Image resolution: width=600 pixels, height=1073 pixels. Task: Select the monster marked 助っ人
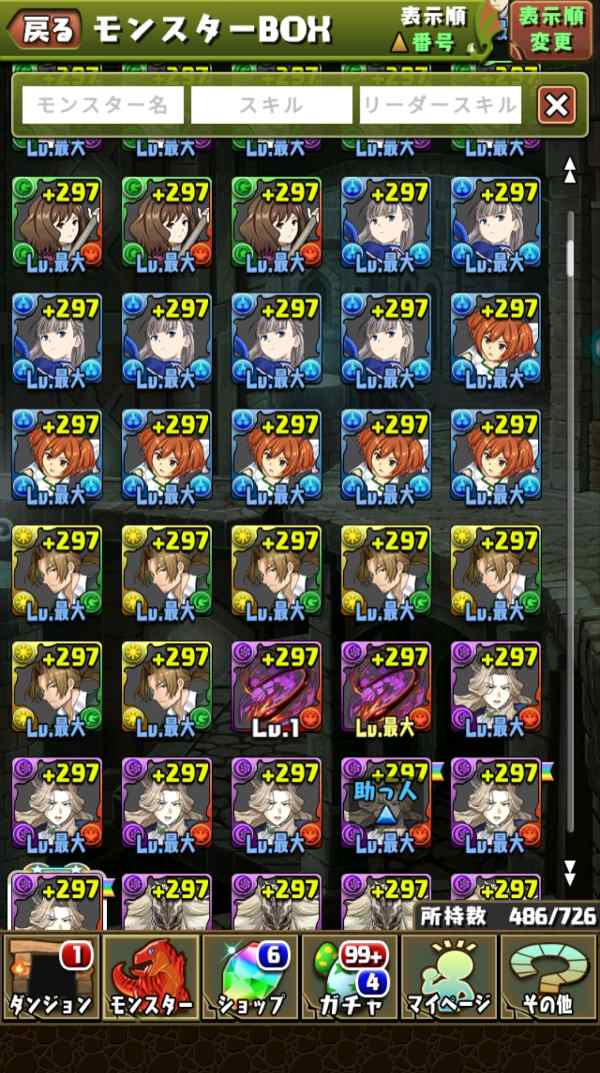tap(386, 804)
